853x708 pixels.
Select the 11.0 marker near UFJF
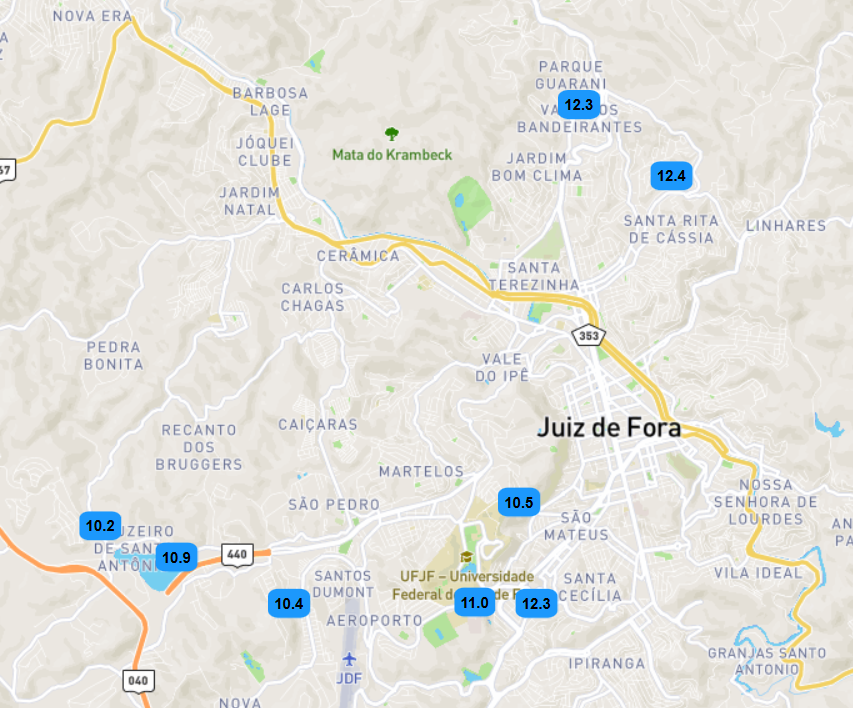(473, 602)
